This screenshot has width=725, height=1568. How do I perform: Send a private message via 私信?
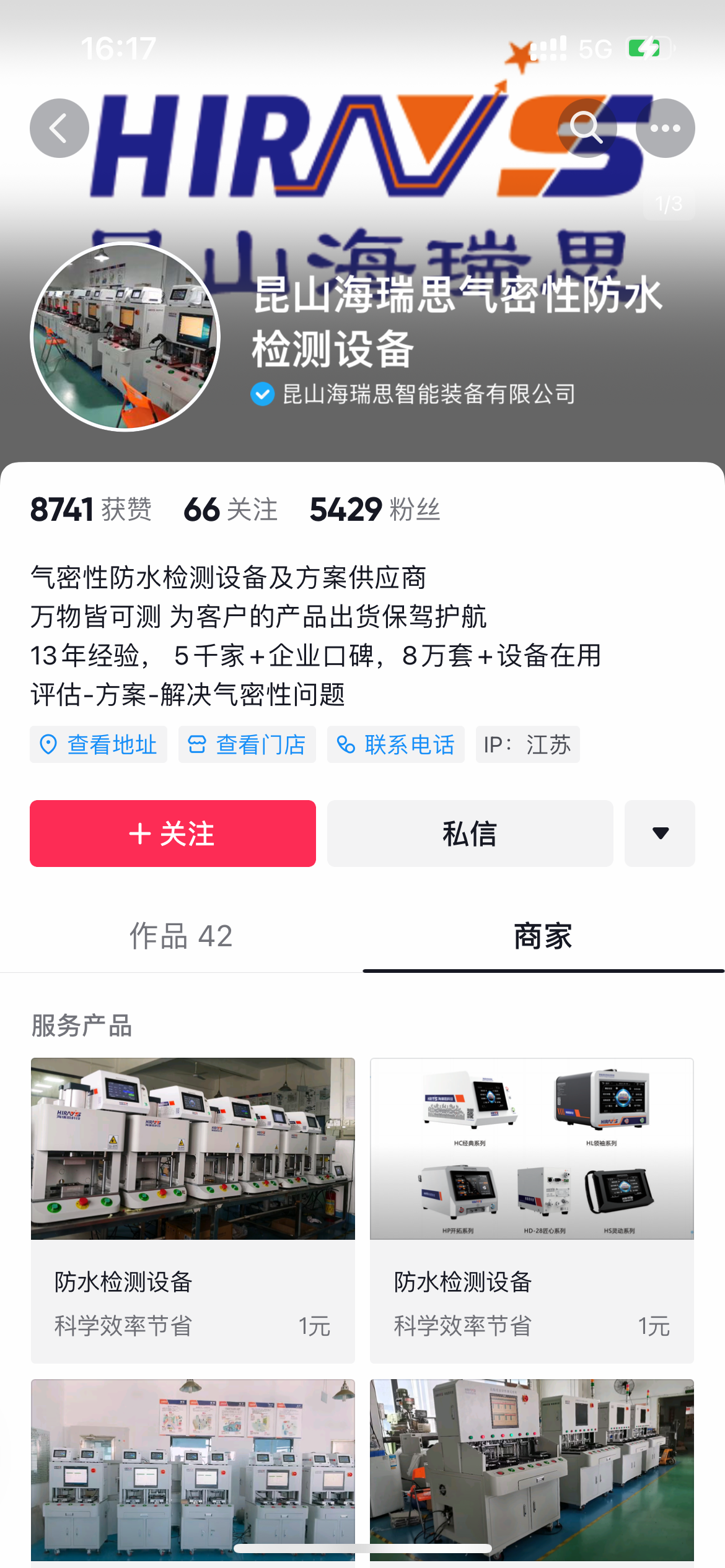[470, 834]
